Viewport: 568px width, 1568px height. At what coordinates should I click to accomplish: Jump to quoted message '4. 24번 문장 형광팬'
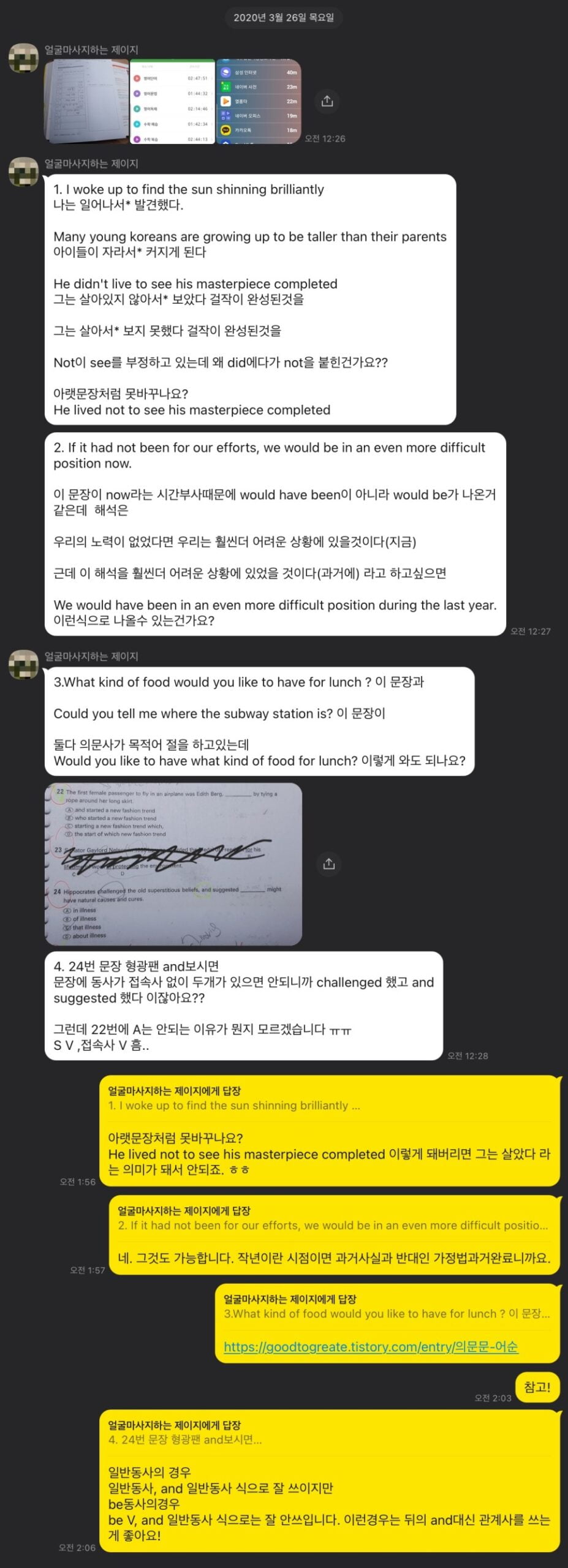pyautogui.click(x=185, y=1439)
